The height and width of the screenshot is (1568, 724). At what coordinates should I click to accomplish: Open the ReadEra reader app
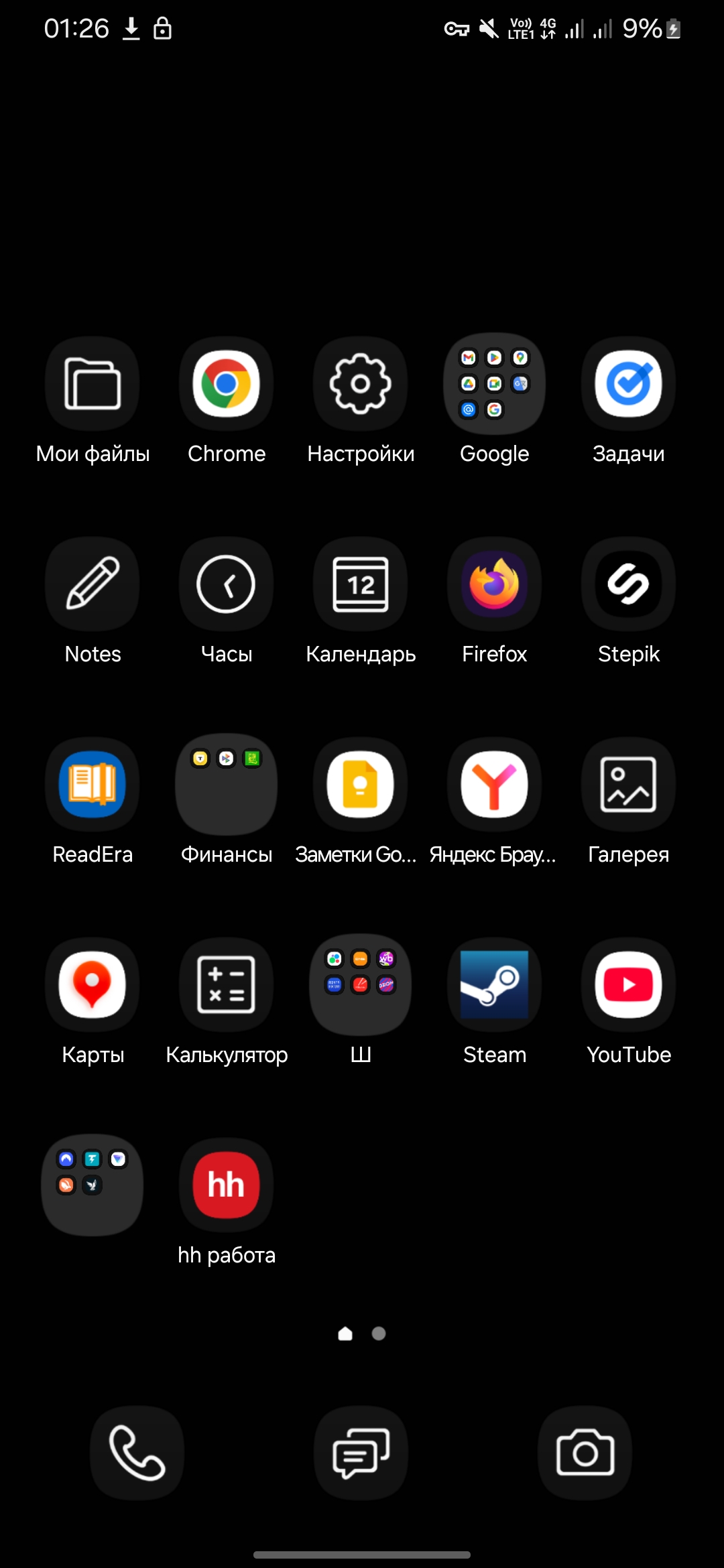pos(93,785)
